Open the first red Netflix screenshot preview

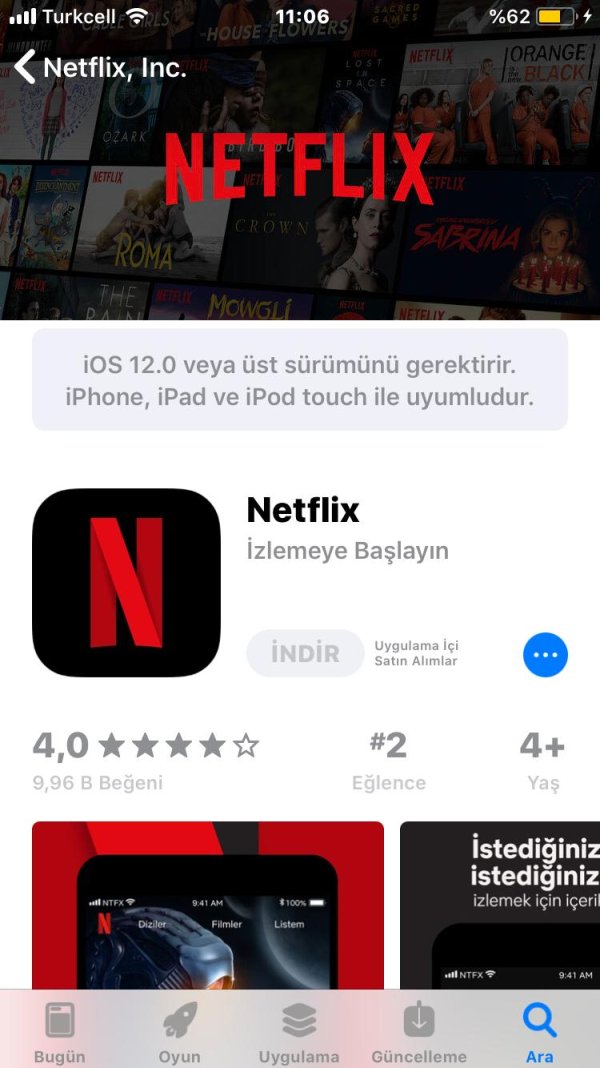(208, 905)
